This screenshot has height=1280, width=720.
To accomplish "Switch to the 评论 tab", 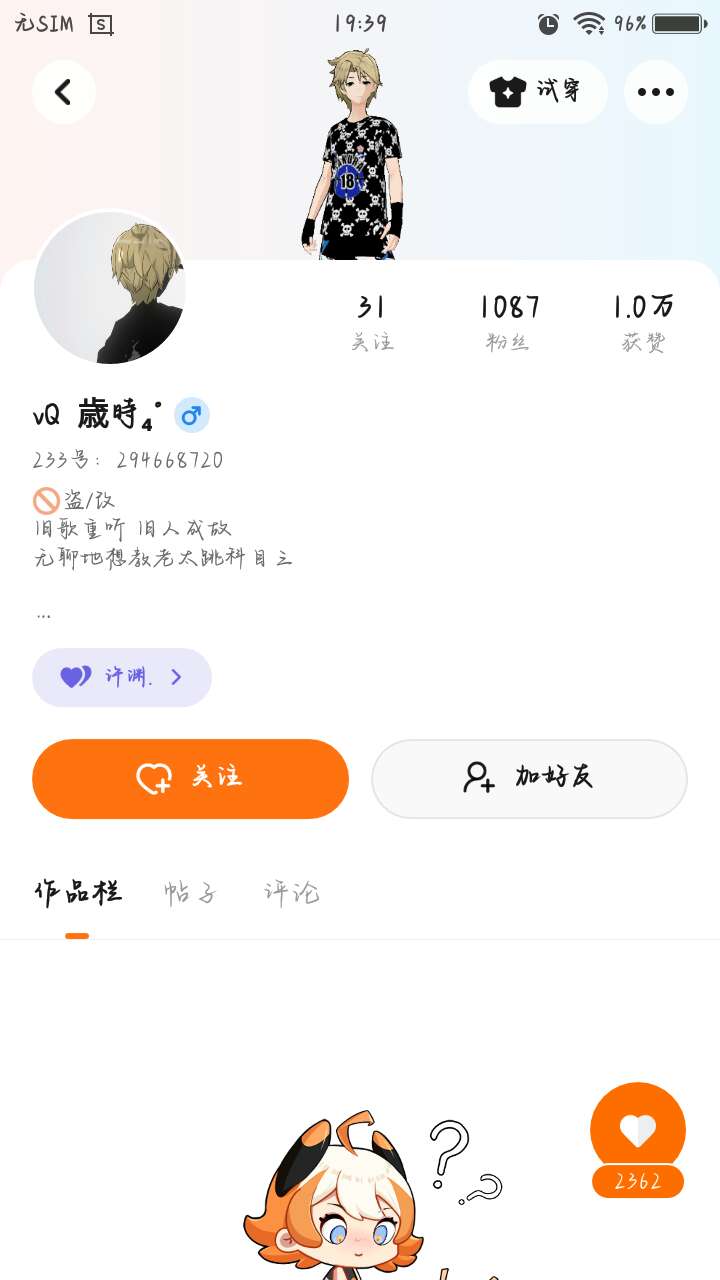I will pyautogui.click(x=291, y=892).
